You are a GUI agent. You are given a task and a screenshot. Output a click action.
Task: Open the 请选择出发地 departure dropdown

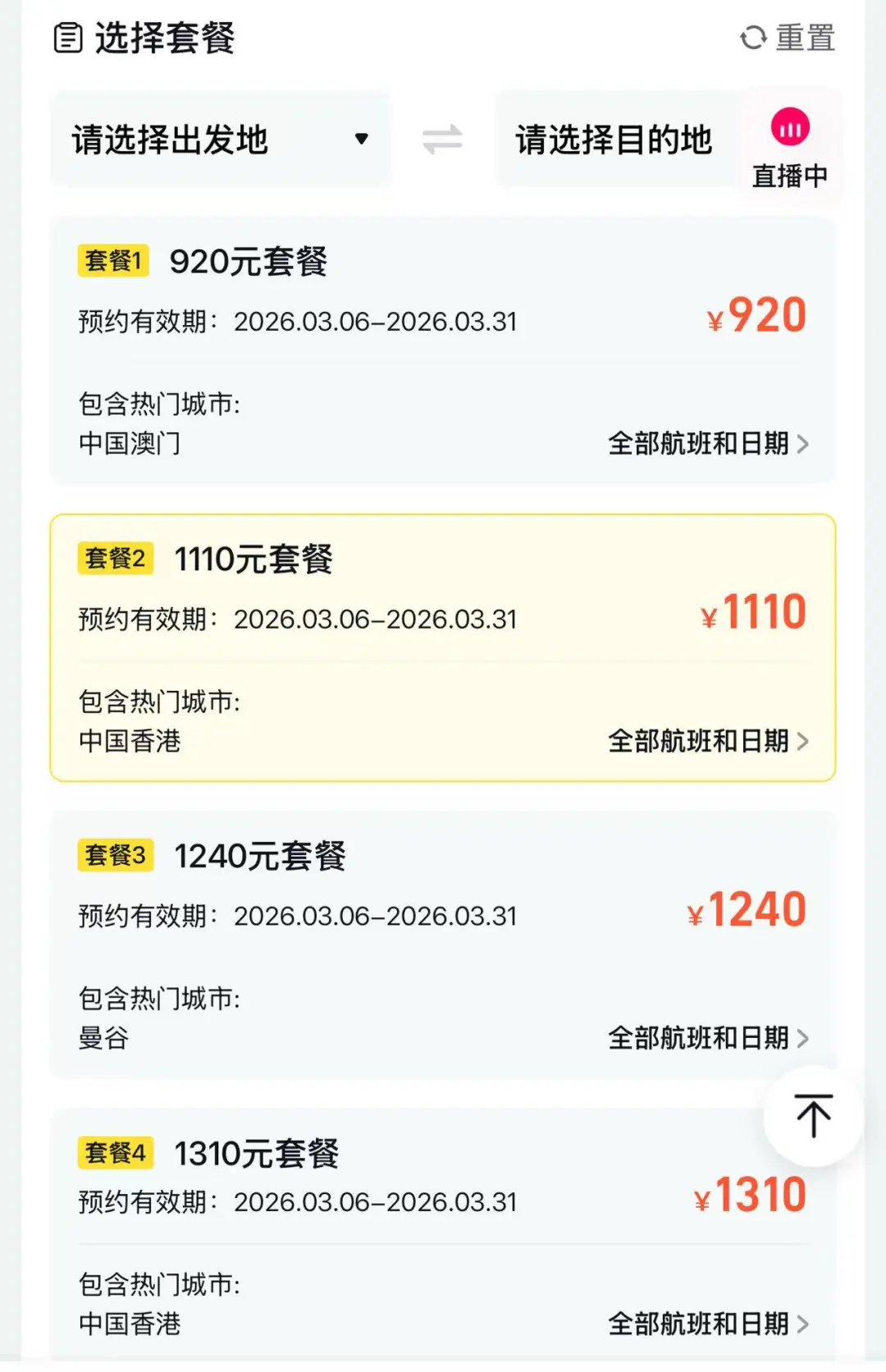click(220, 139)
